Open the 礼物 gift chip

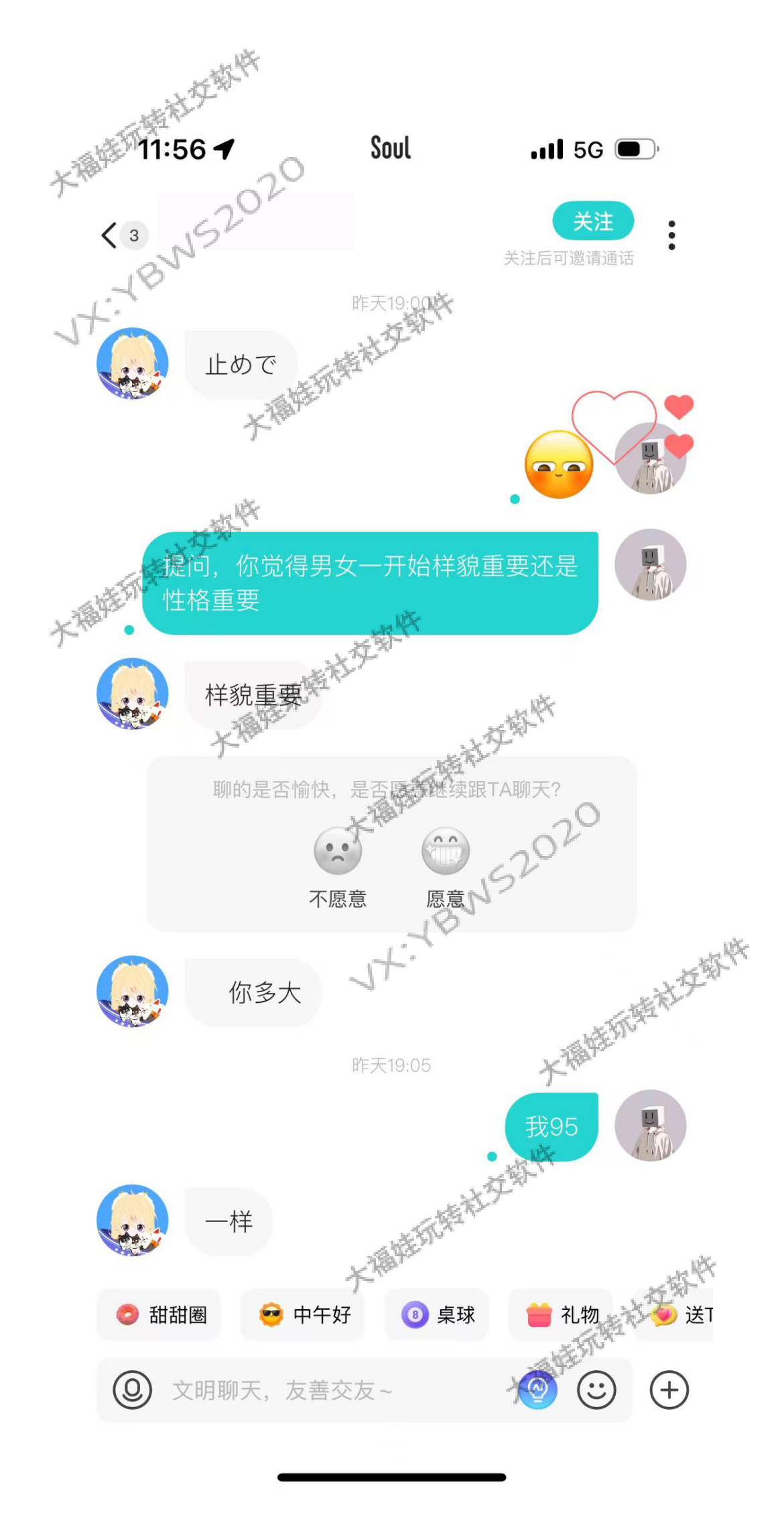point(562,1315)
